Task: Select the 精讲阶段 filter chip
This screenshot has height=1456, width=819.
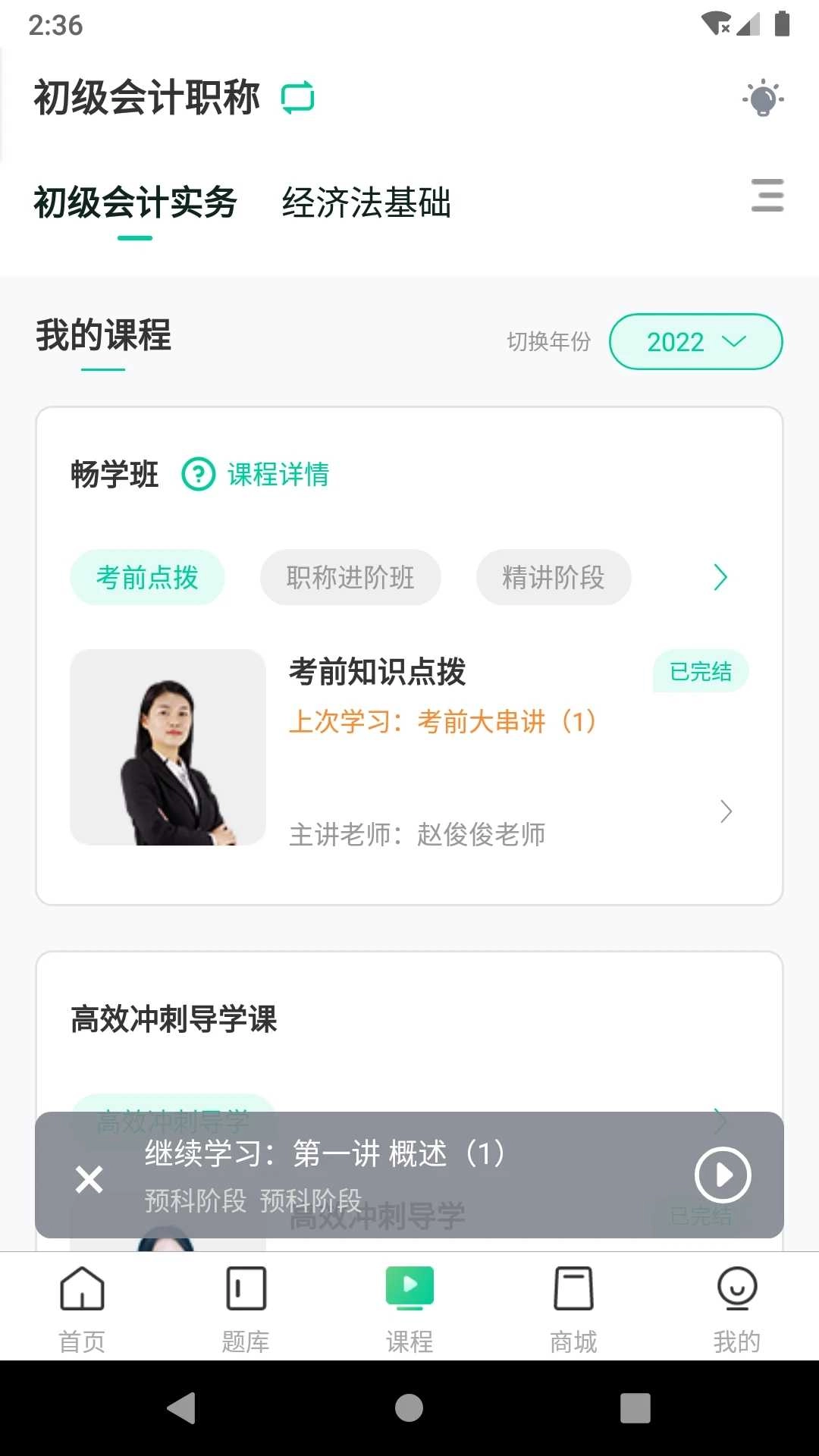Action: pyautogui.click(x=553, y=577)
